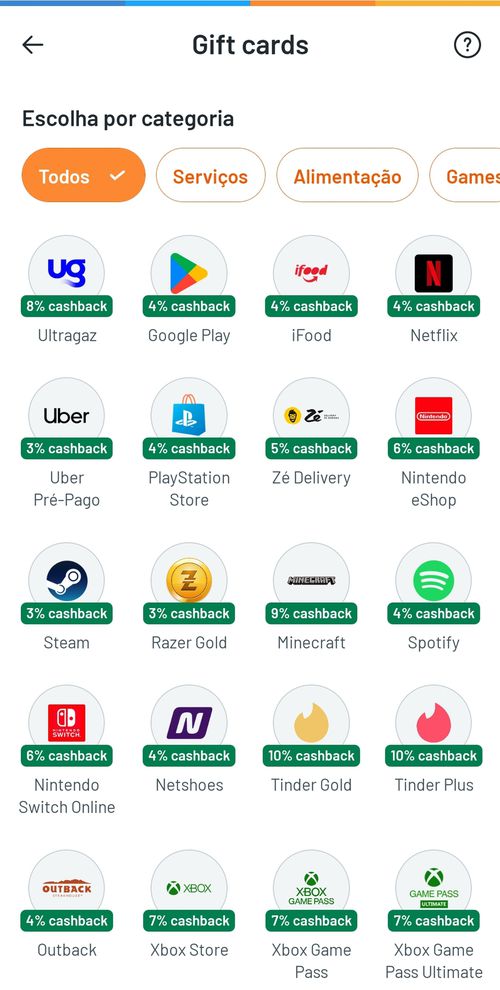Choose the Outback gift card
The height and width of the screenshot is (990, 500).
[67, 904]
